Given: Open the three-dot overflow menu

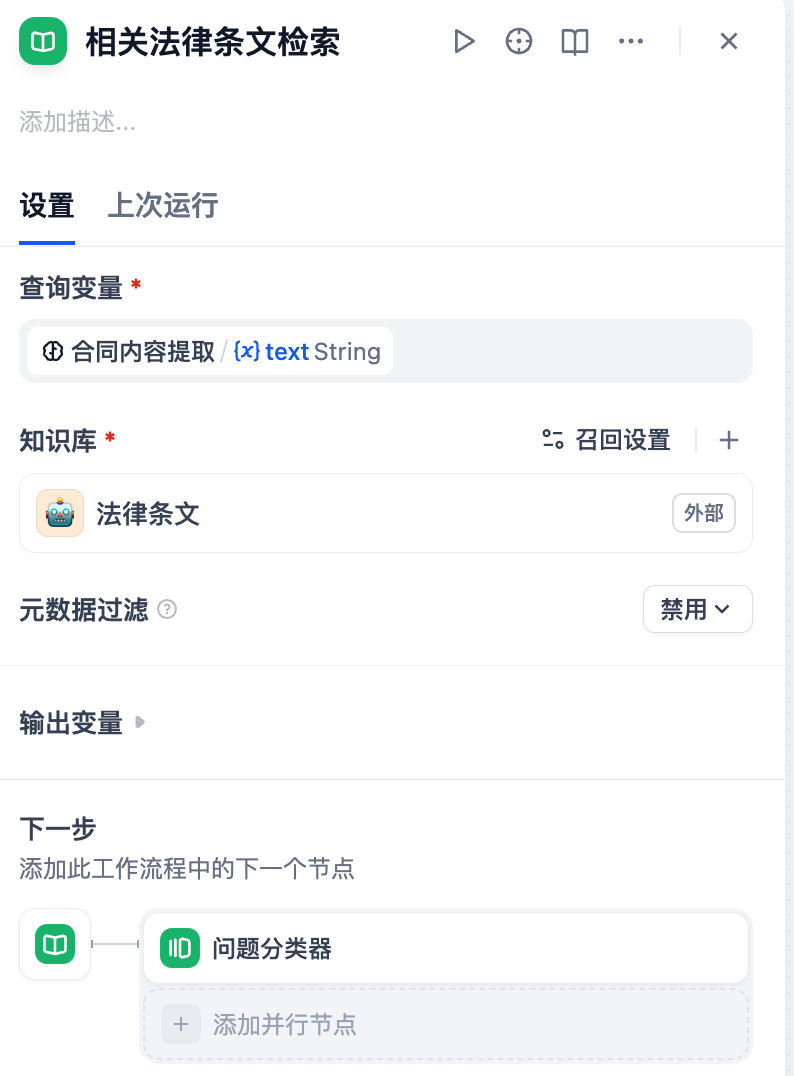Looking at the screenshot, I should [x=630, y=41].
